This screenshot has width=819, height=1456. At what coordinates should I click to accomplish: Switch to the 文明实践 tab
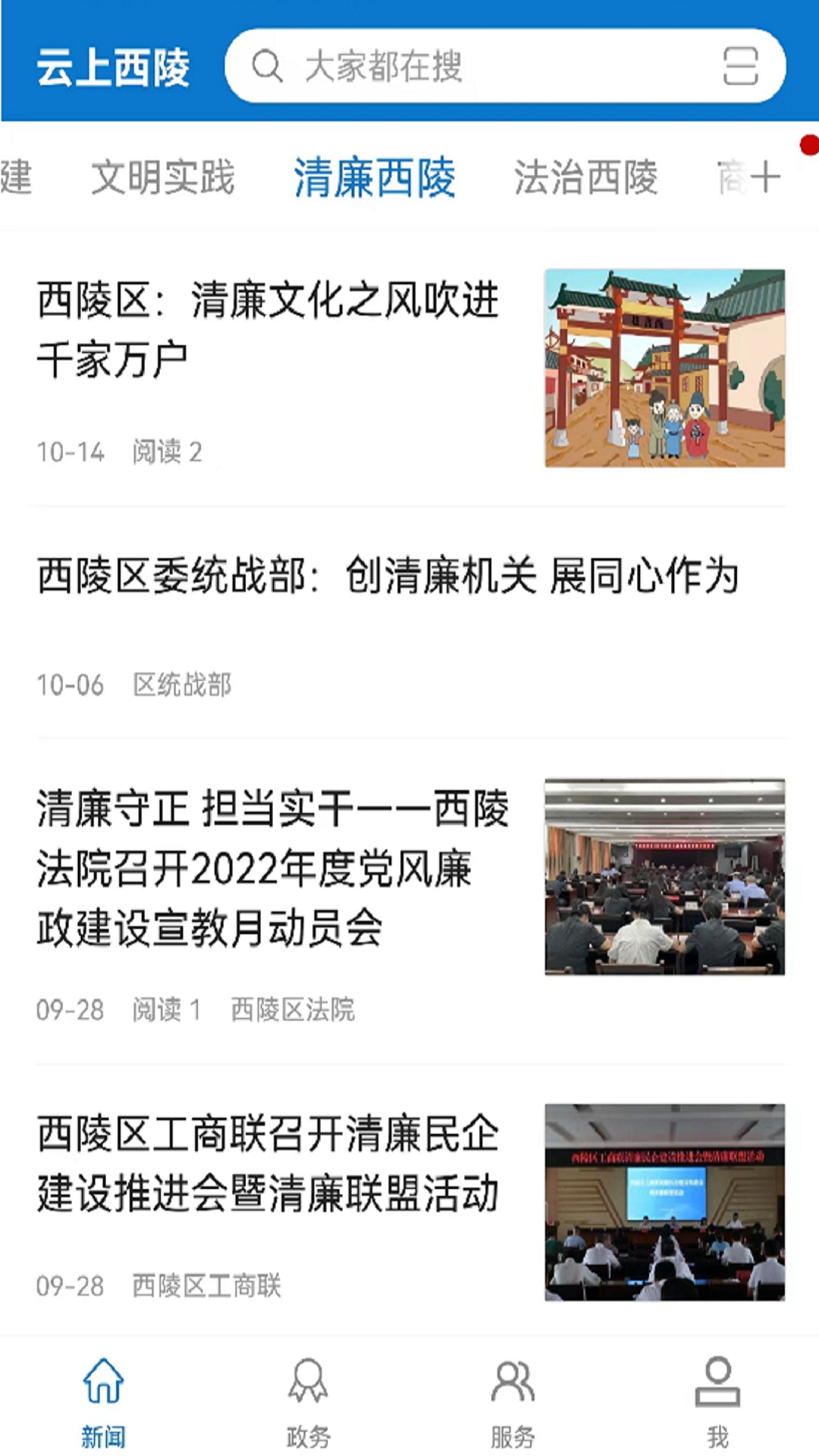163,177
